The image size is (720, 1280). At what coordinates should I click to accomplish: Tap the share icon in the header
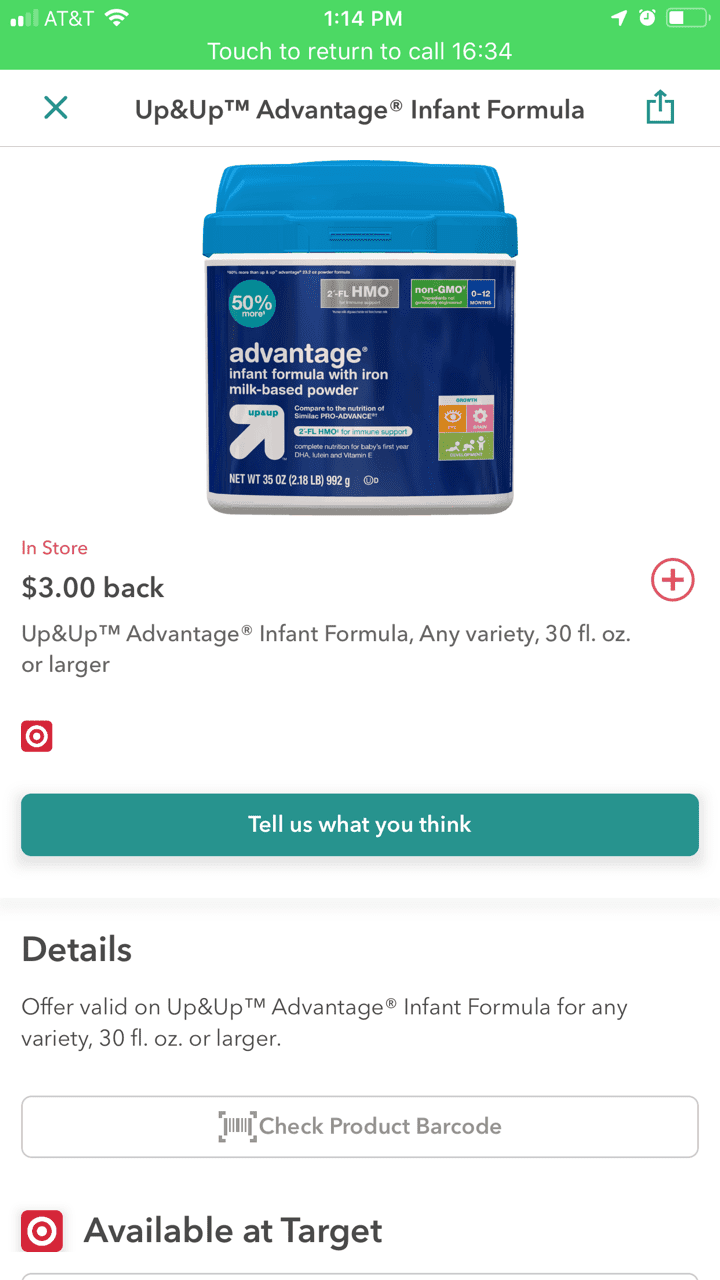(x=660, y=107)
